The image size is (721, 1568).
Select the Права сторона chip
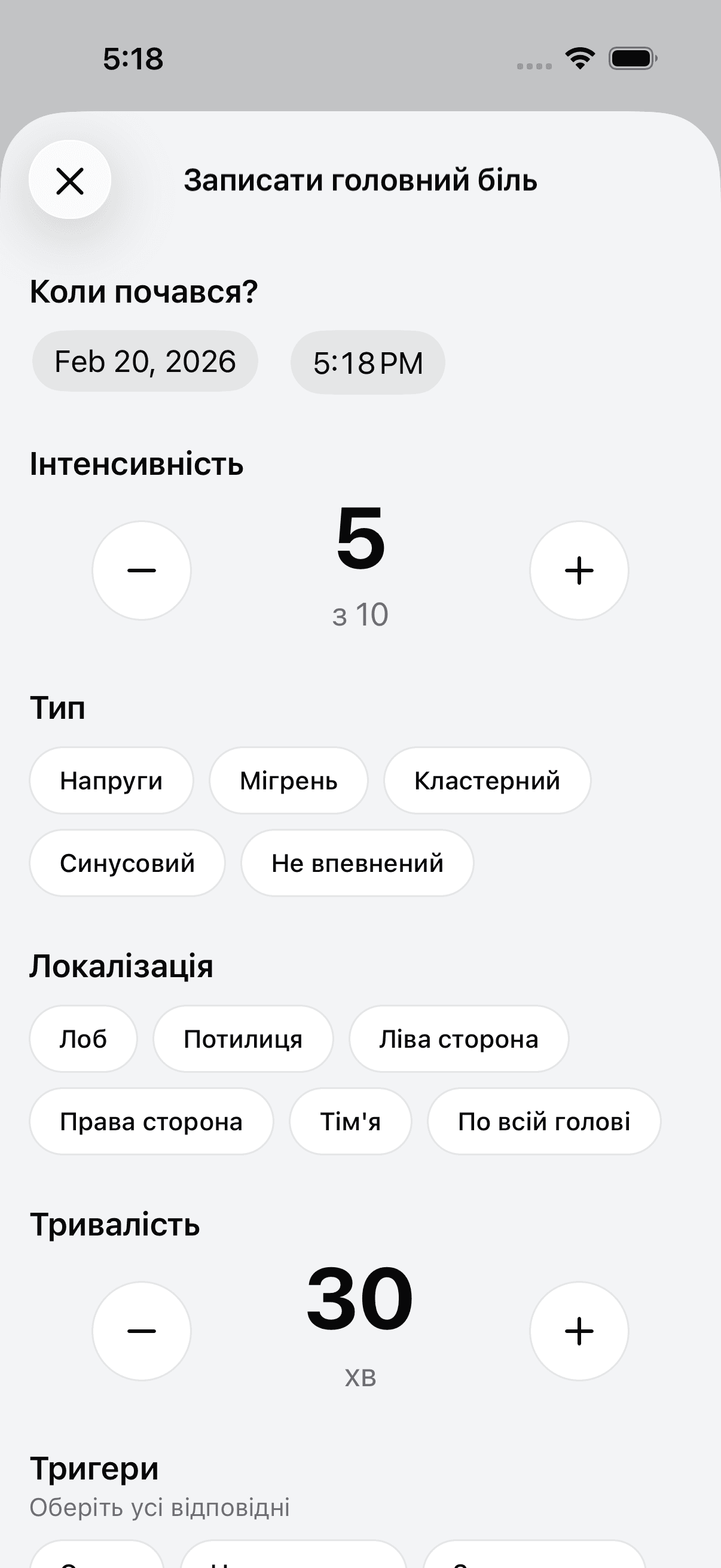pos(151,1121)
